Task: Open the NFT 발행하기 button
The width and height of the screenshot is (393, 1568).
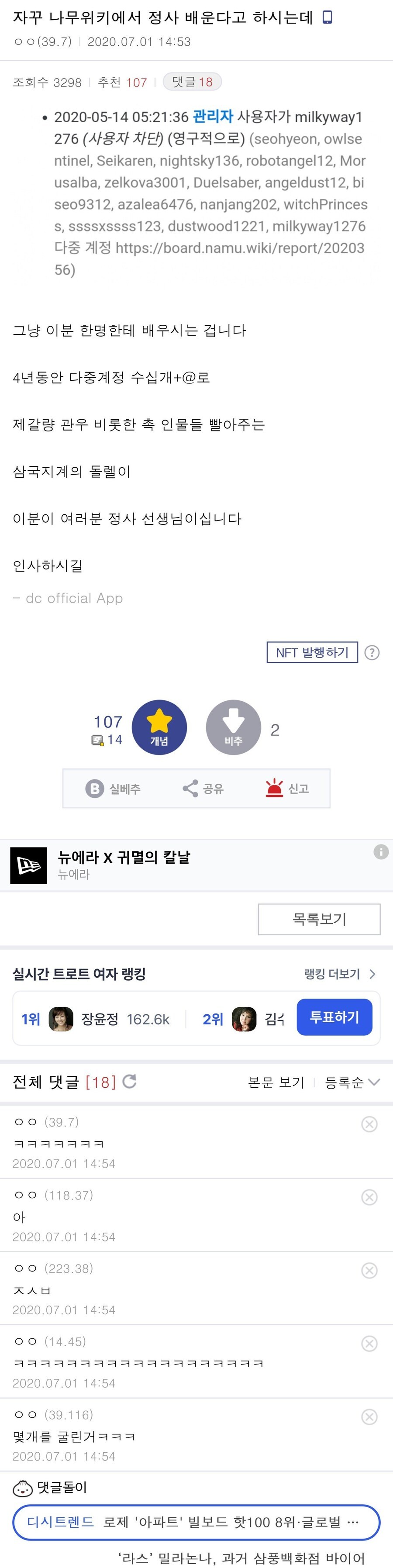Action: pyautogui.click(x=312, y=652)
